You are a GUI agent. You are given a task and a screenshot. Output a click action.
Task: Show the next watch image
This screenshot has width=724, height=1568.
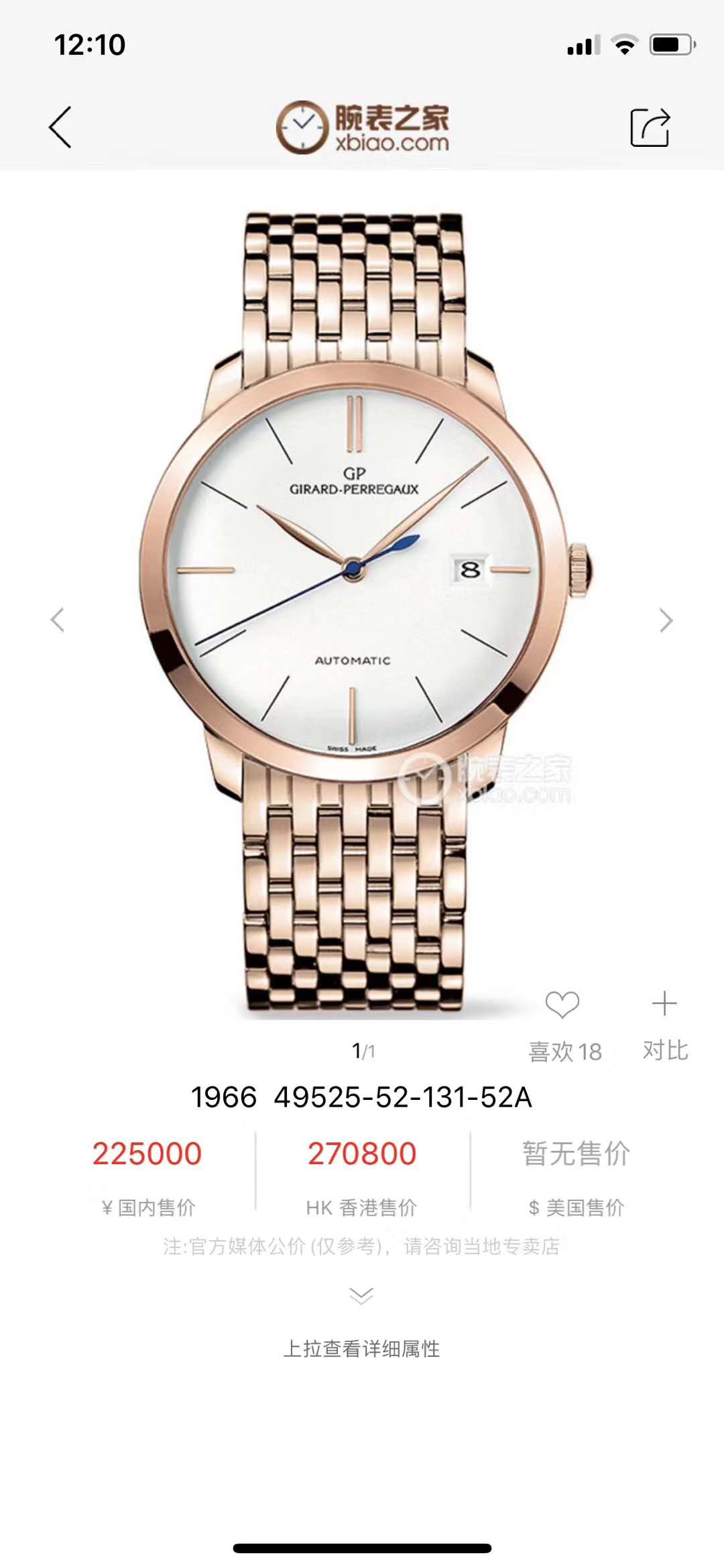pyautogui.click(x=665, y=620)
